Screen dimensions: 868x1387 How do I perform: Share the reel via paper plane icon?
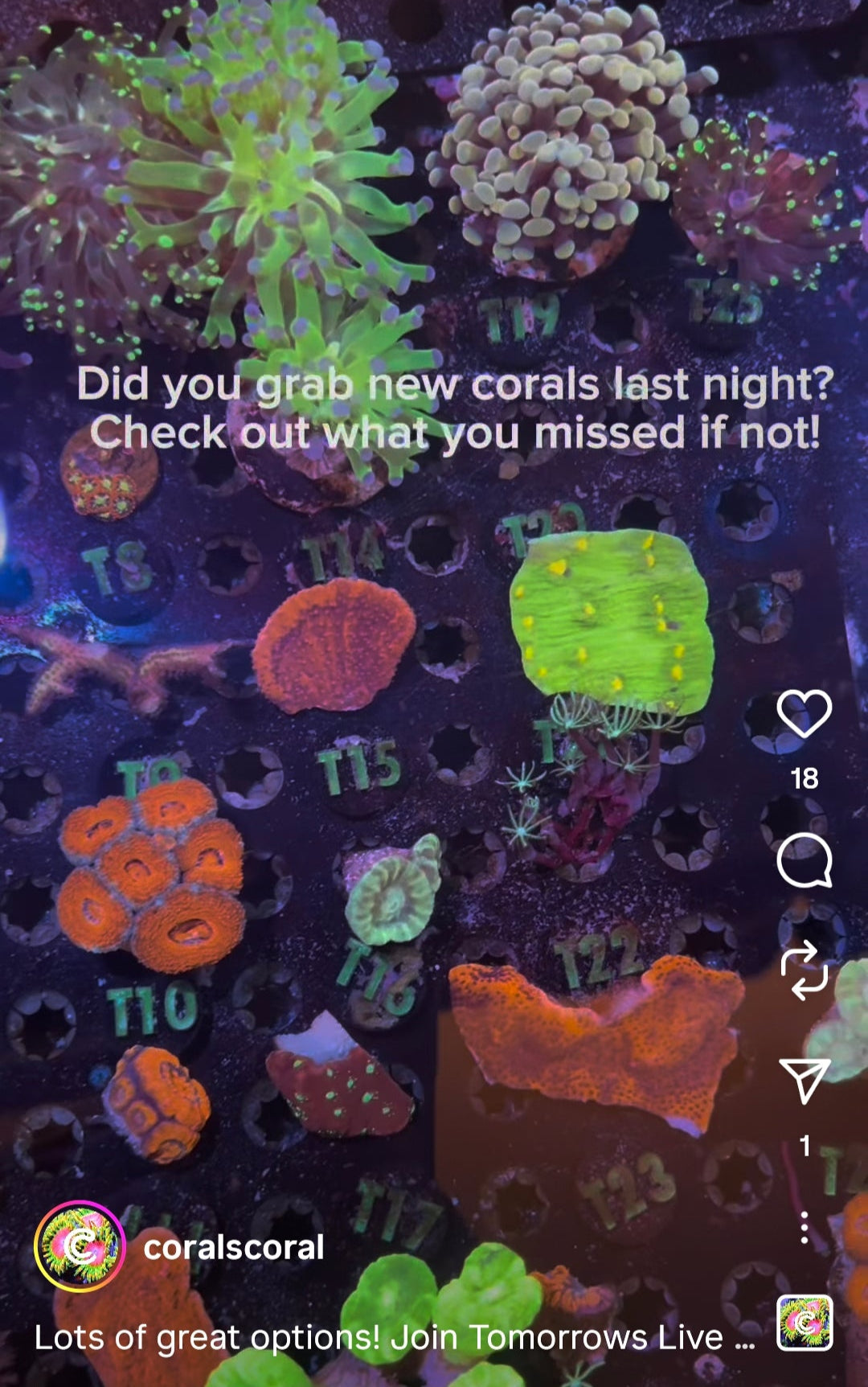804,1080
